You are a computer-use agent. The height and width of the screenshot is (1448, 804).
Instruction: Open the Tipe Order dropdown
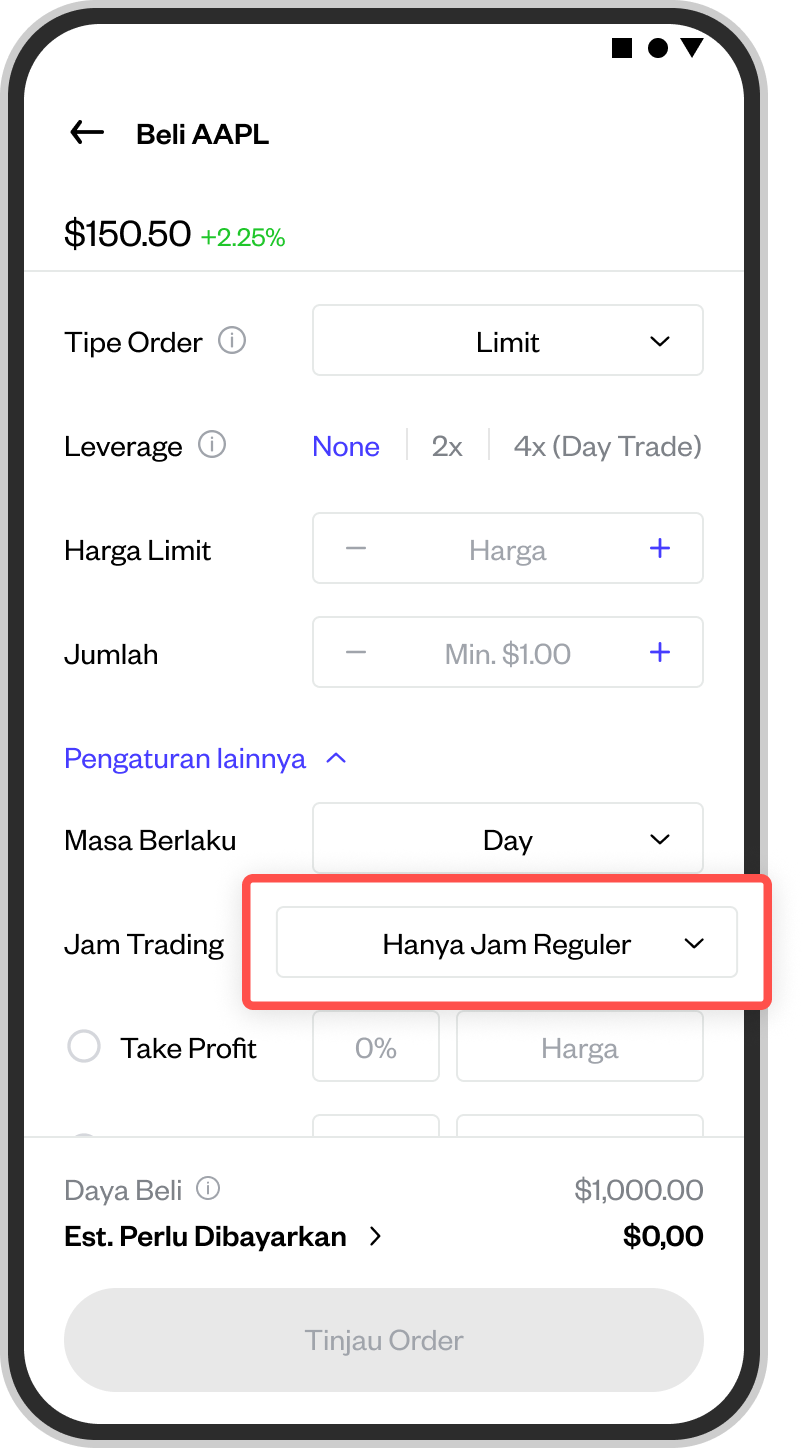(x=507, y=341)
